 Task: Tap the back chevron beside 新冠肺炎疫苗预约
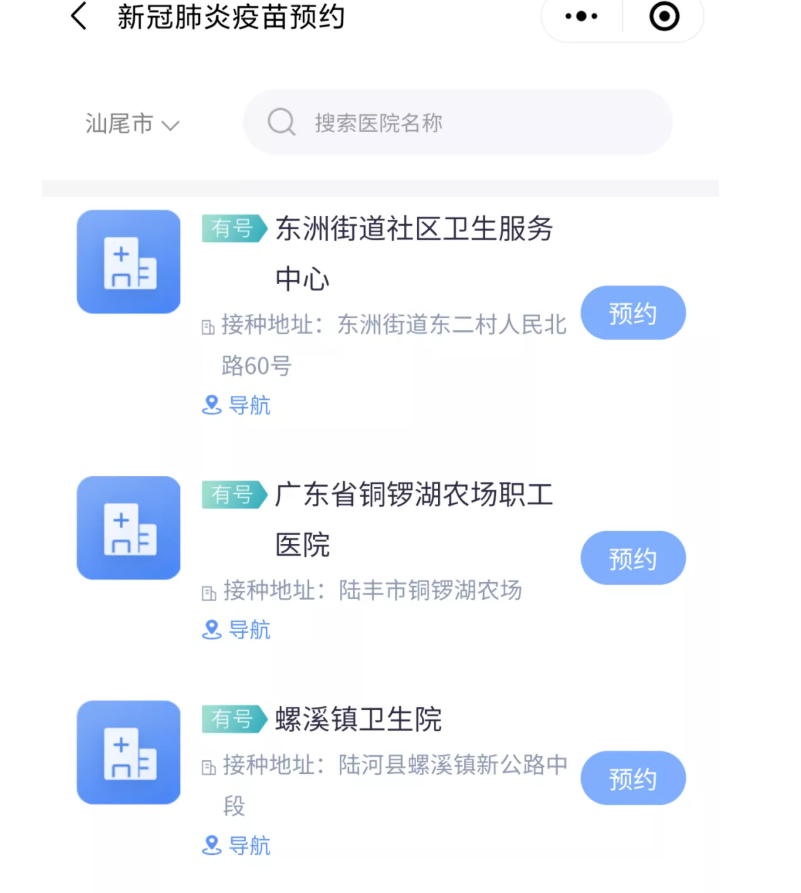(79, 17)
